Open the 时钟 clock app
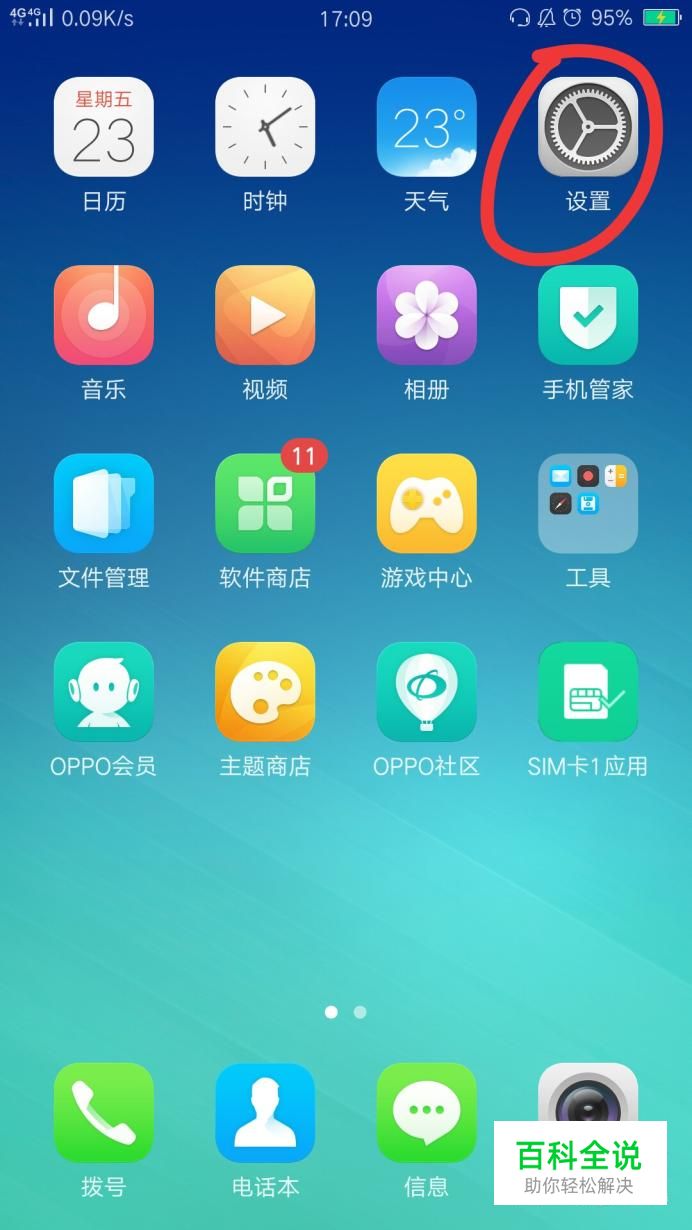 [265, 127]
